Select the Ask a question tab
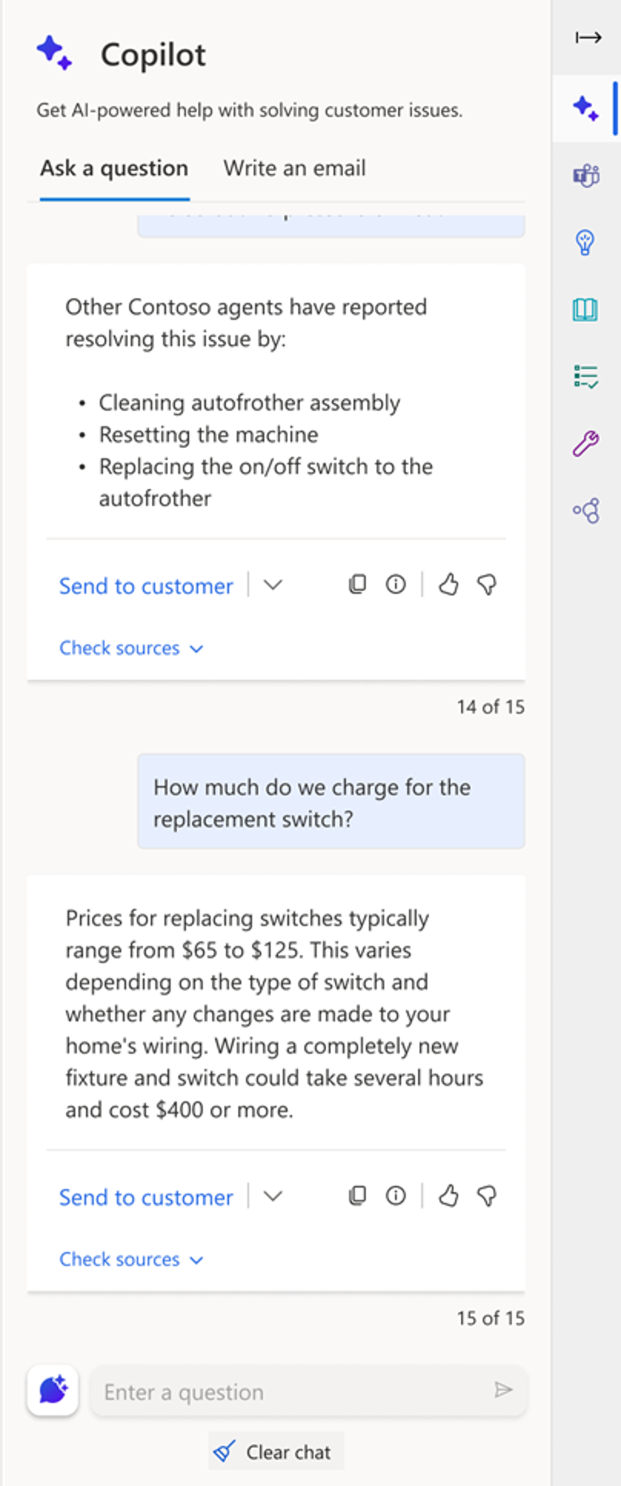The width and height of the screenshot is (621, 1486). pyautogui.click(x=114, y=168)
